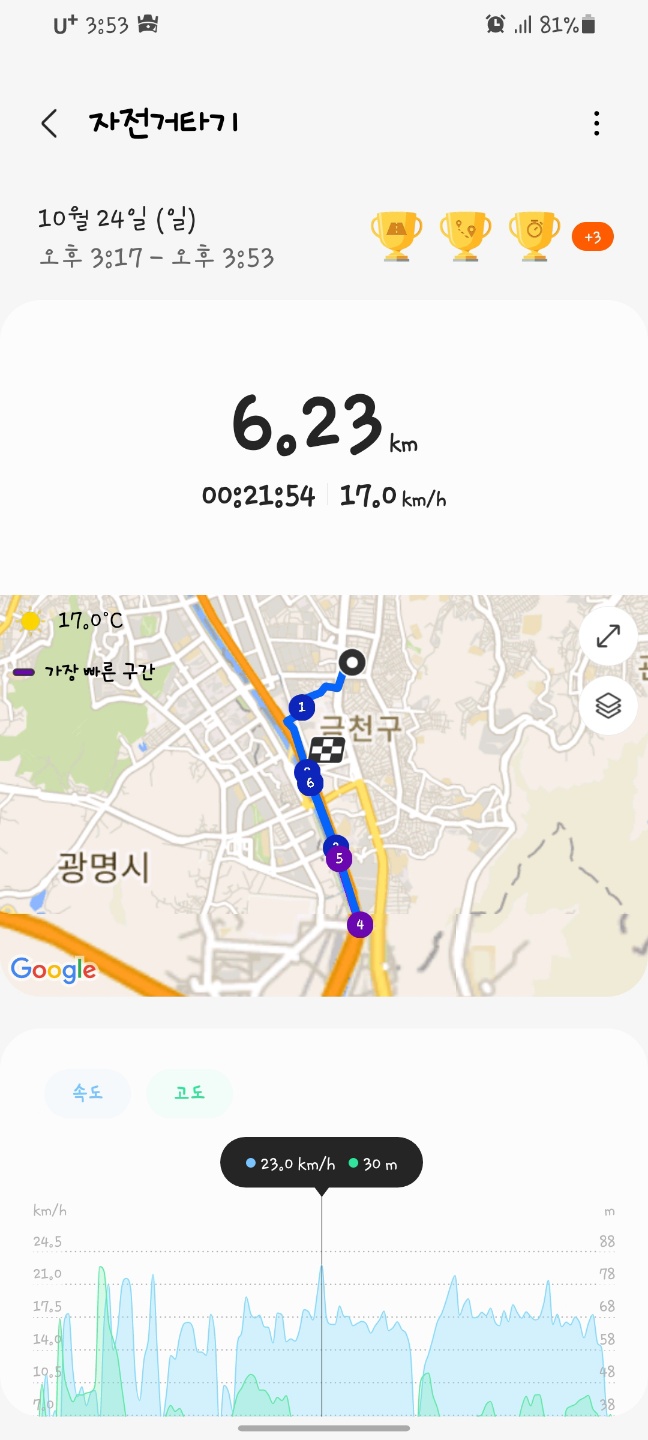The height and width of the screenshot is (1440, 648).
Task: Tap the first trophy icon
Action: point(397,236)
